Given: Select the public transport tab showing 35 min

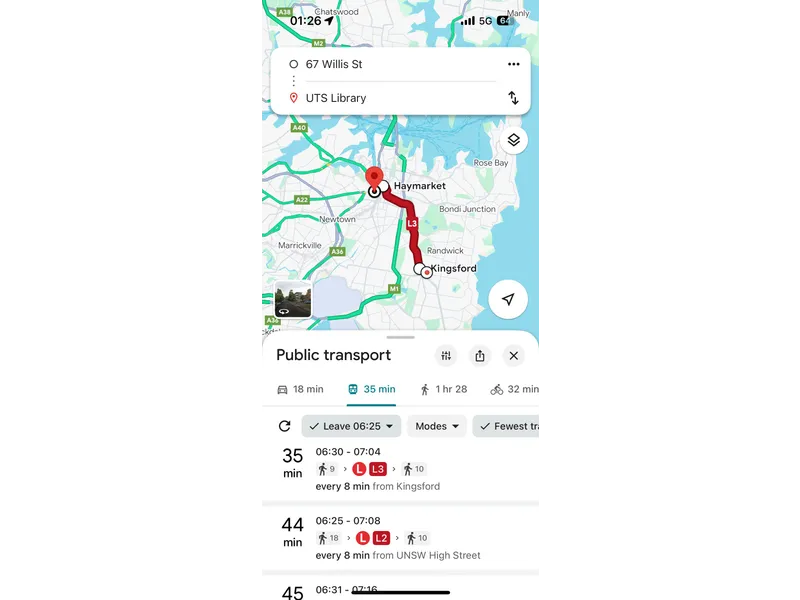Looking at the screenshot, I should pyautogui.click(x=371, y=389).
